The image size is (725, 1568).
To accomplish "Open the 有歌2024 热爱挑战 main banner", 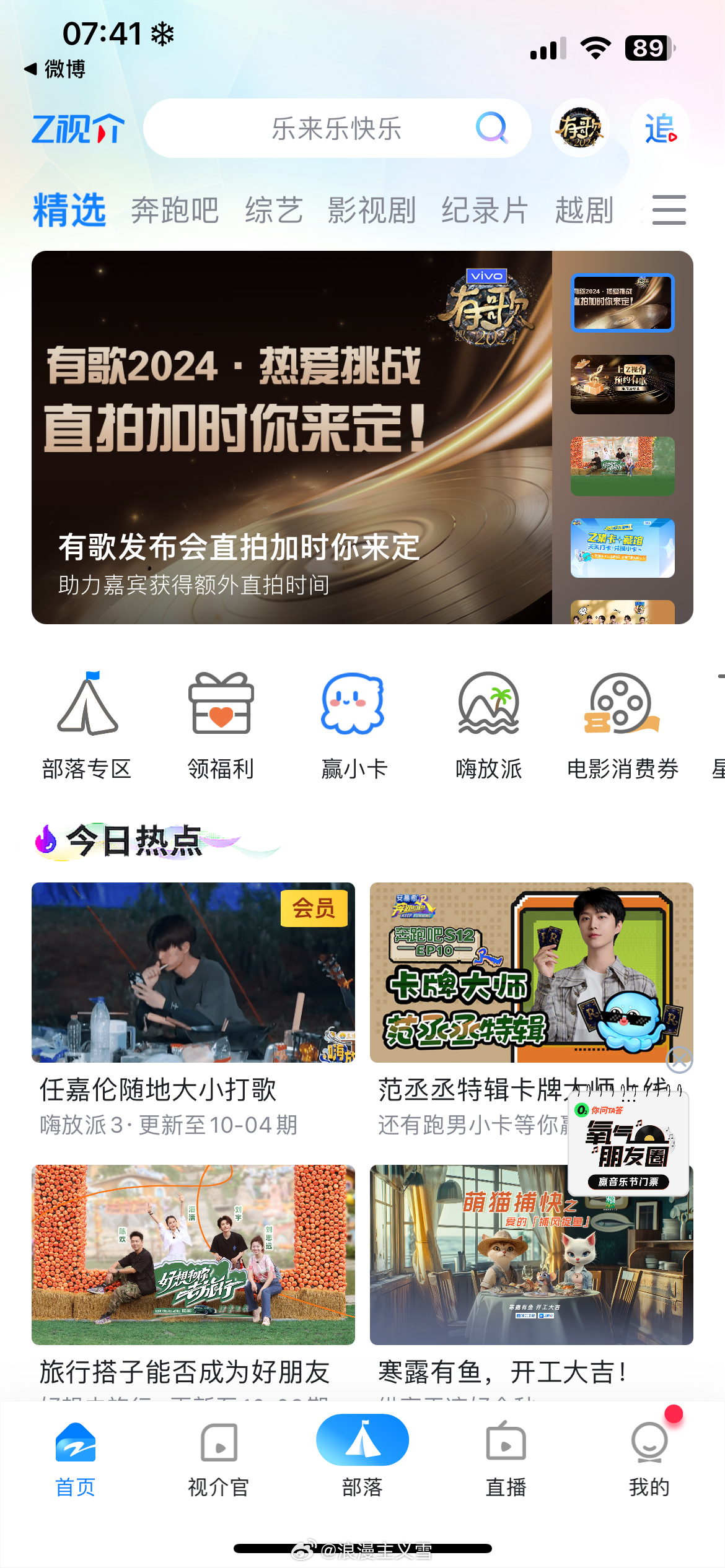I will pos(292,437).
